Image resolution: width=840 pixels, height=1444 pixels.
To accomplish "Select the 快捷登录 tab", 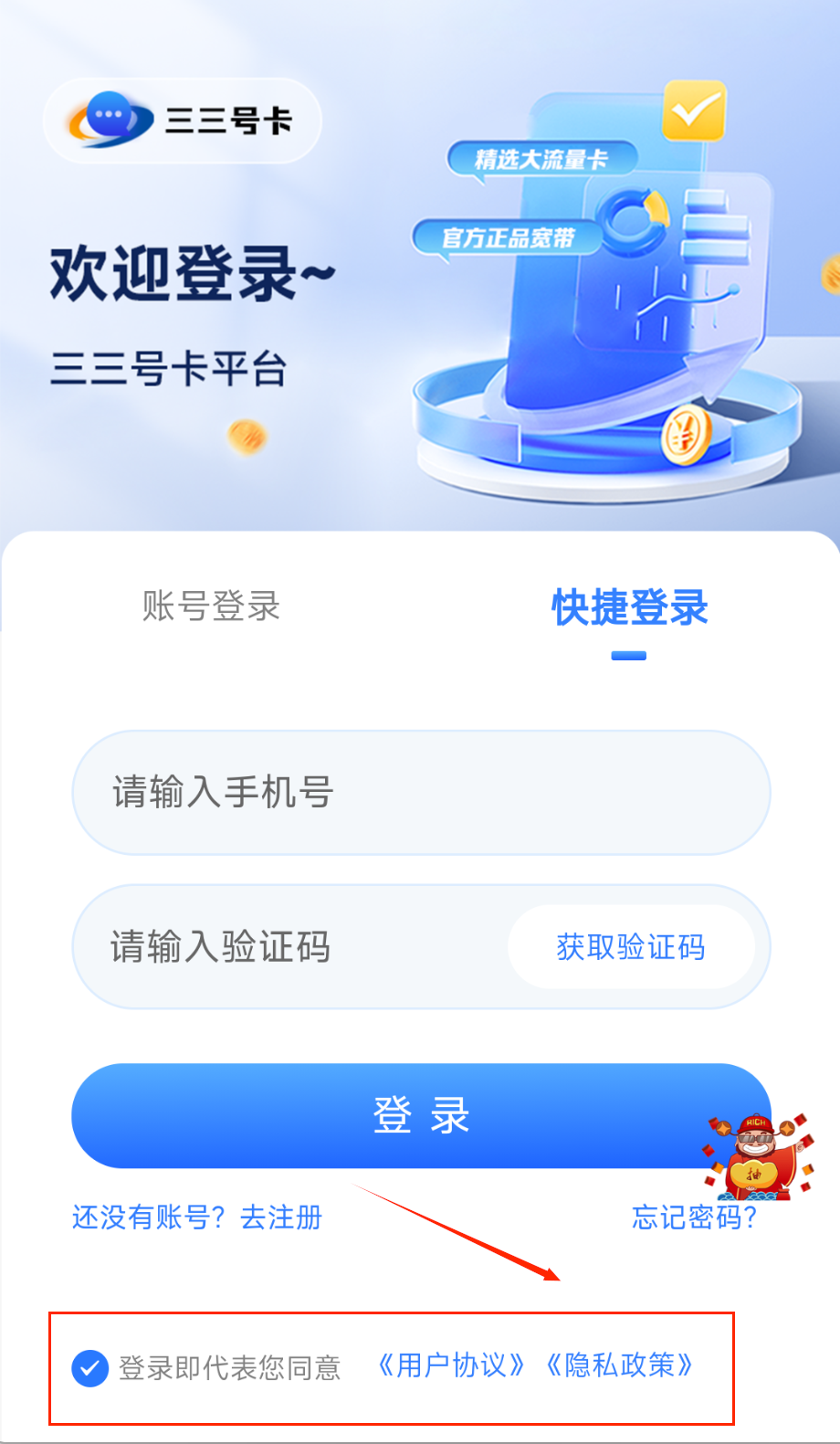I will pos(629,608).
